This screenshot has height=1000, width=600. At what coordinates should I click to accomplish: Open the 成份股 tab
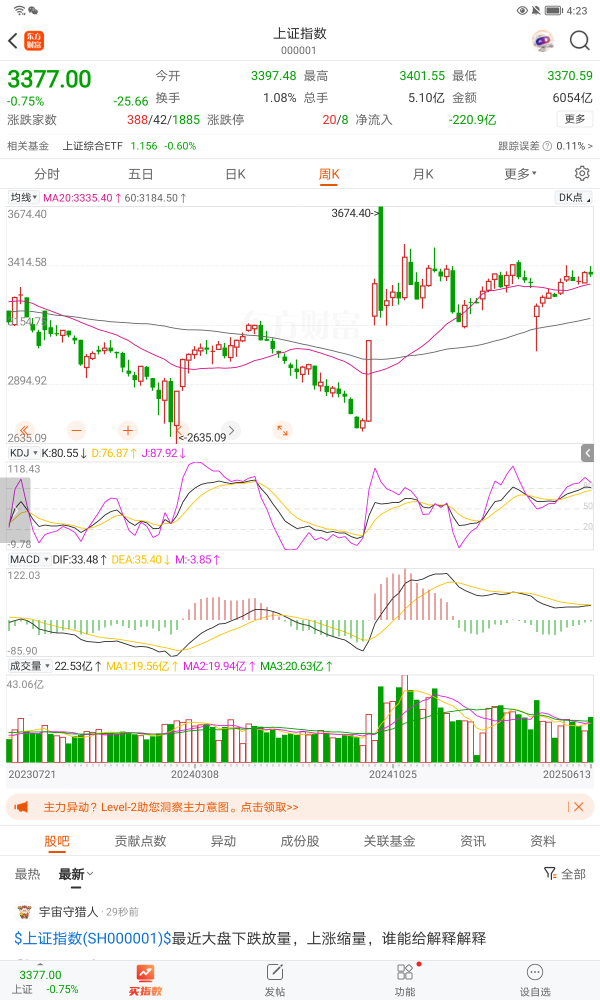[x=299, y=841]
